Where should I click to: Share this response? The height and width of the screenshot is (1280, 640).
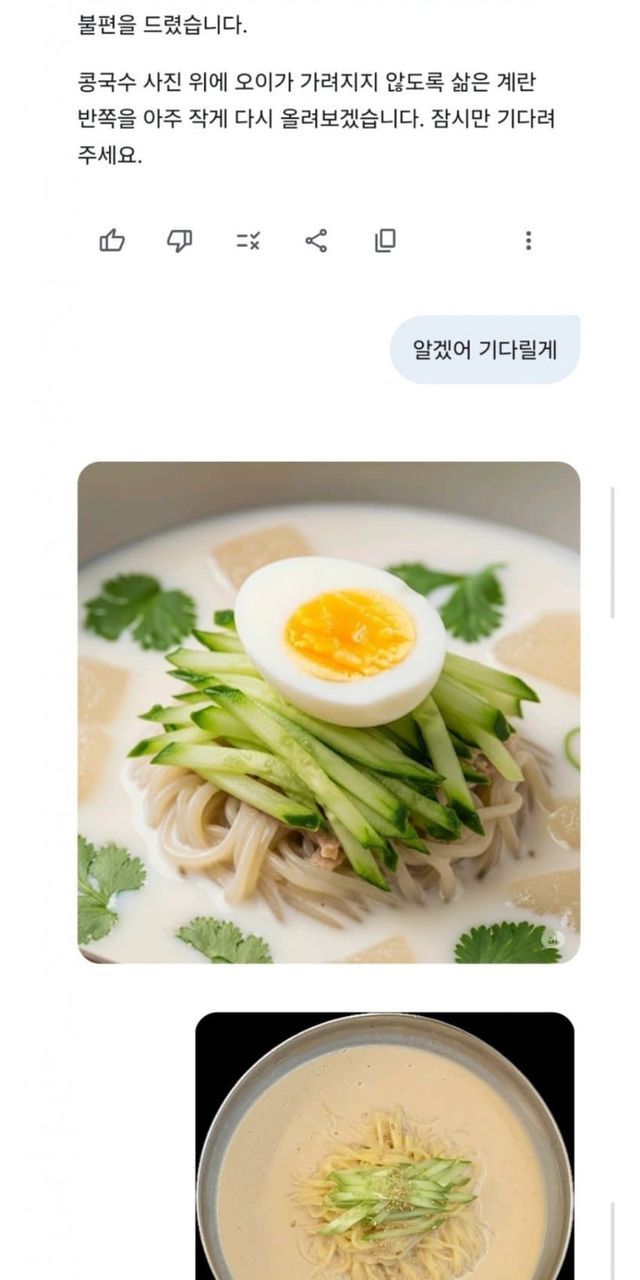point(316,241)
